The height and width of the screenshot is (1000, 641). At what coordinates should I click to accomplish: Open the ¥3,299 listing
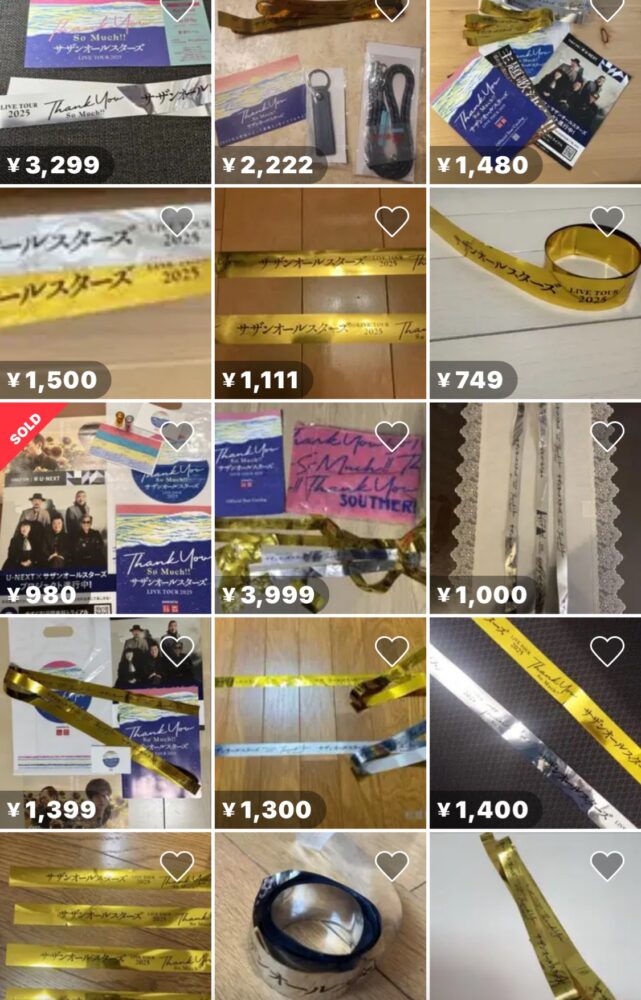(x=105, y=90)
